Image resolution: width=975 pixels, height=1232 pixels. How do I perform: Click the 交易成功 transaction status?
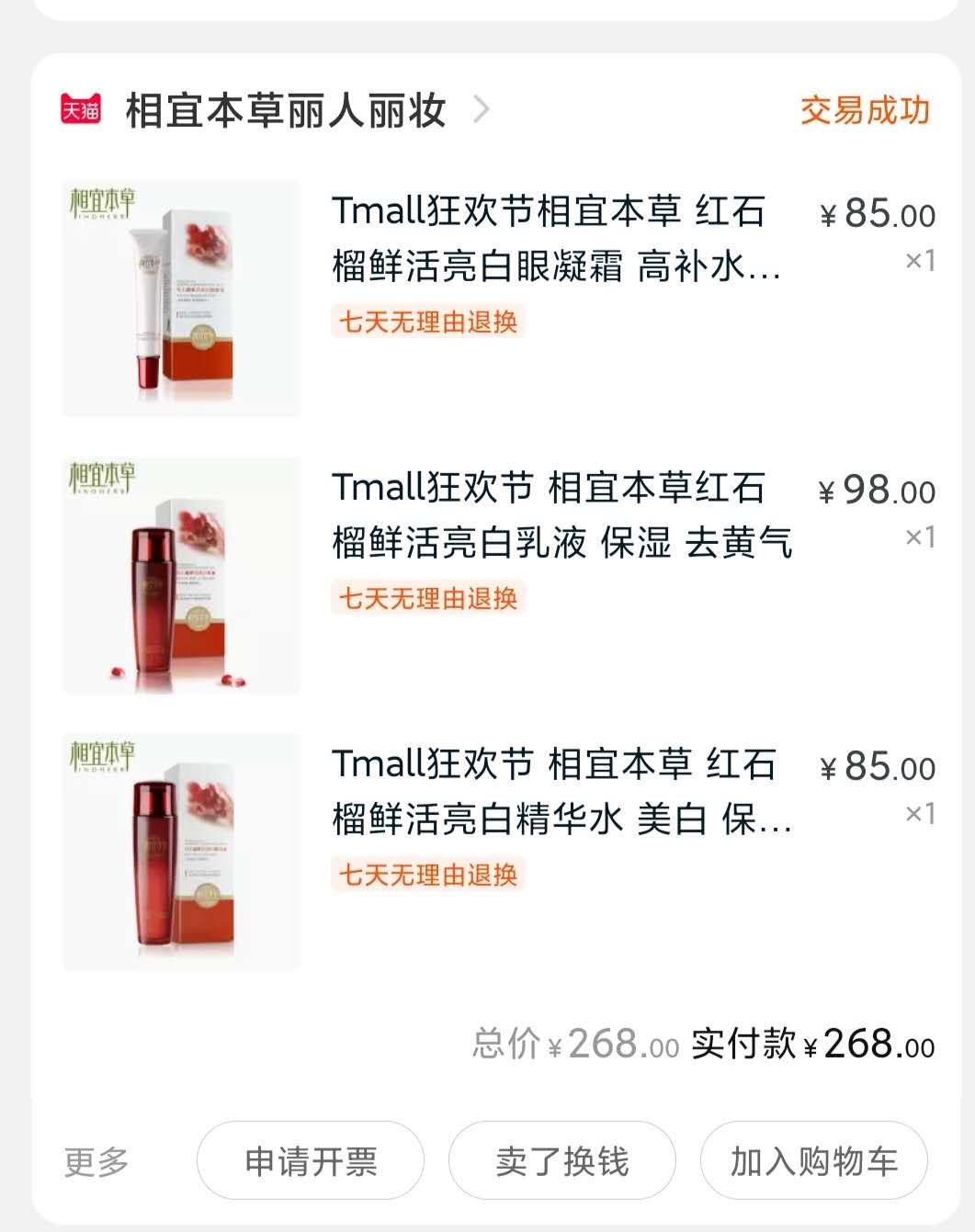[865, 109]
